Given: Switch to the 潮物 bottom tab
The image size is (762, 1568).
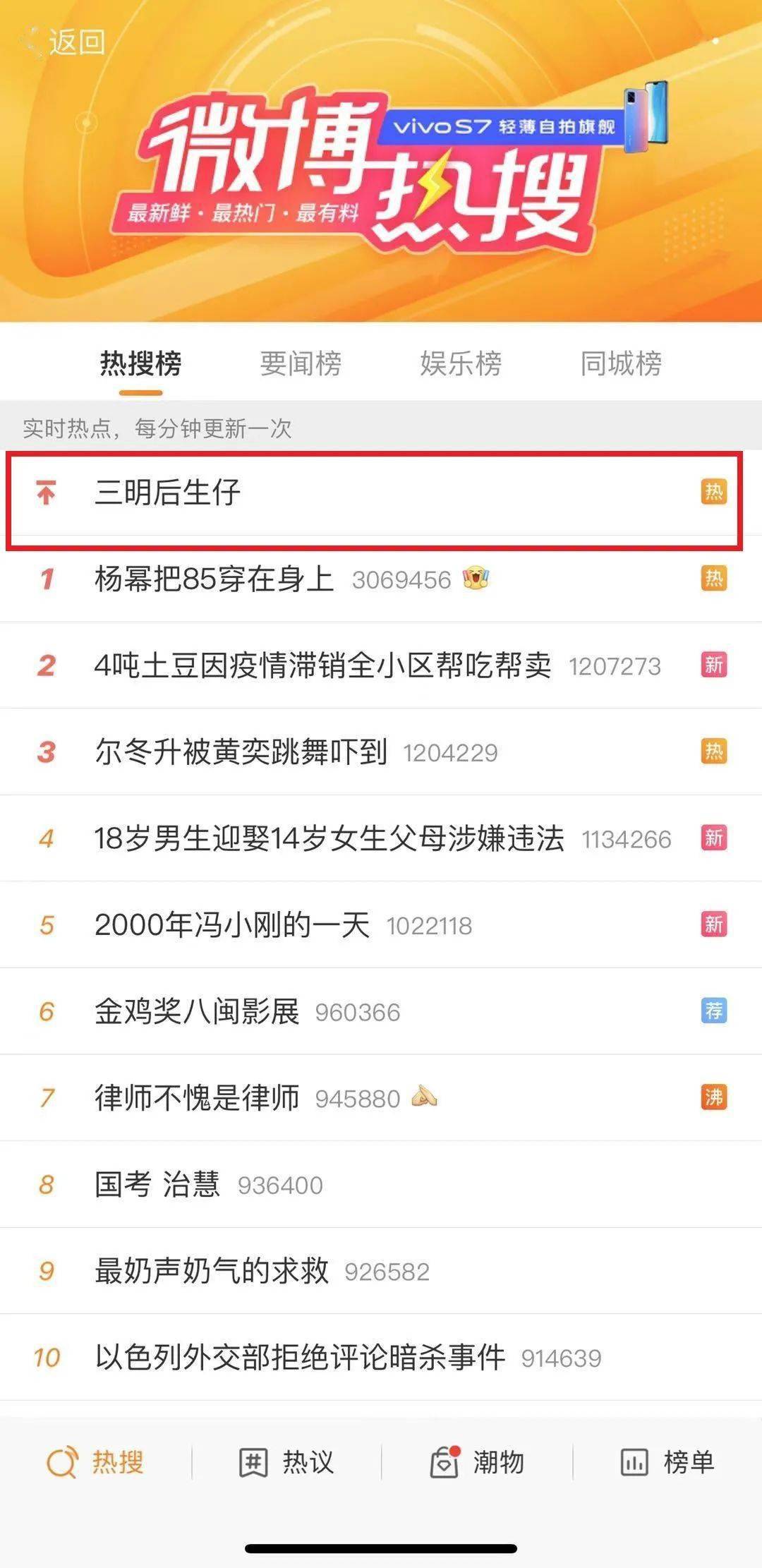Looking at the screenshot, I should point(477,1462).
